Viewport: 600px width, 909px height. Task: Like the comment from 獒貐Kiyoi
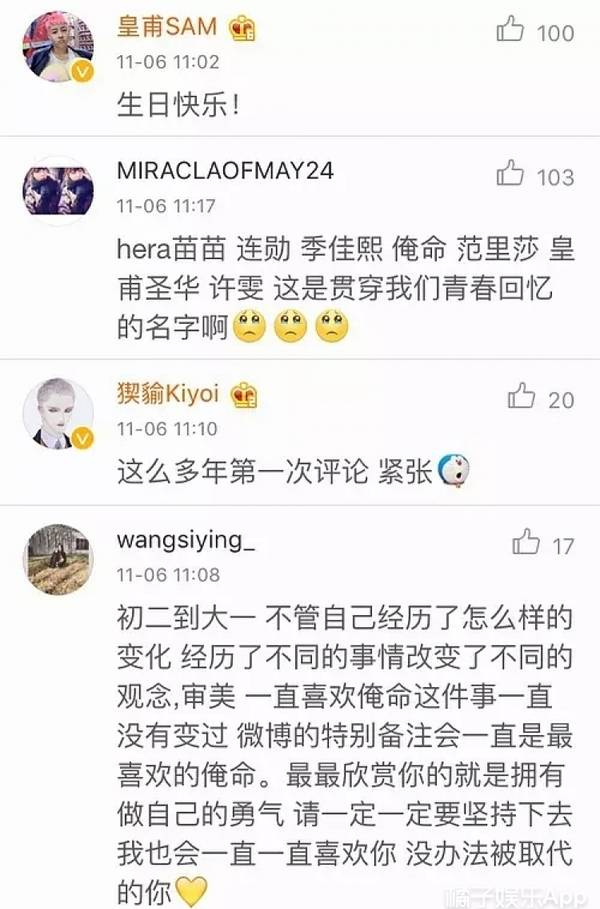(x=521, y=397)
